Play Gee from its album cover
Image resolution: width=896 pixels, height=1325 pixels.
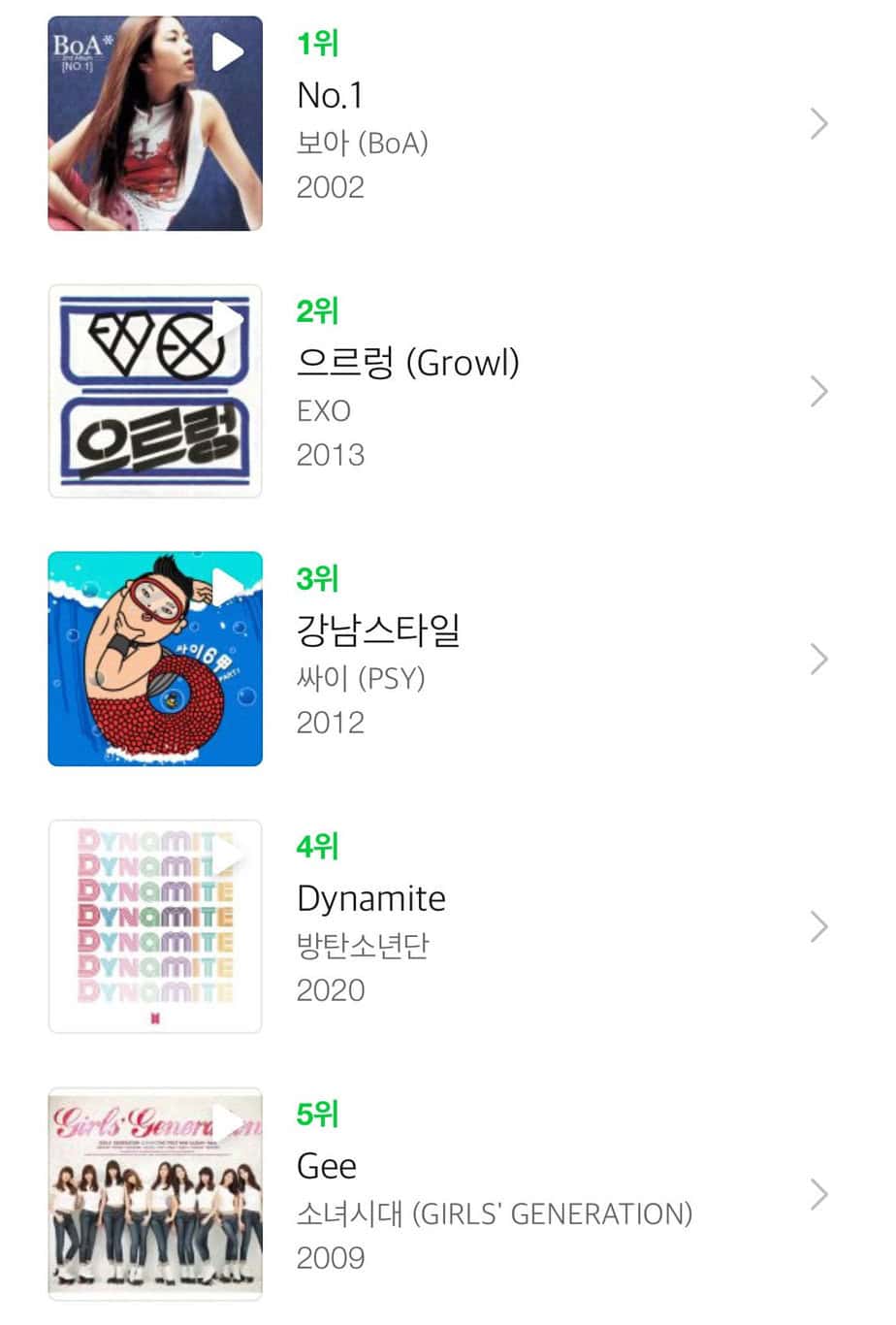pyautogui.click(x=227, y=1123)
